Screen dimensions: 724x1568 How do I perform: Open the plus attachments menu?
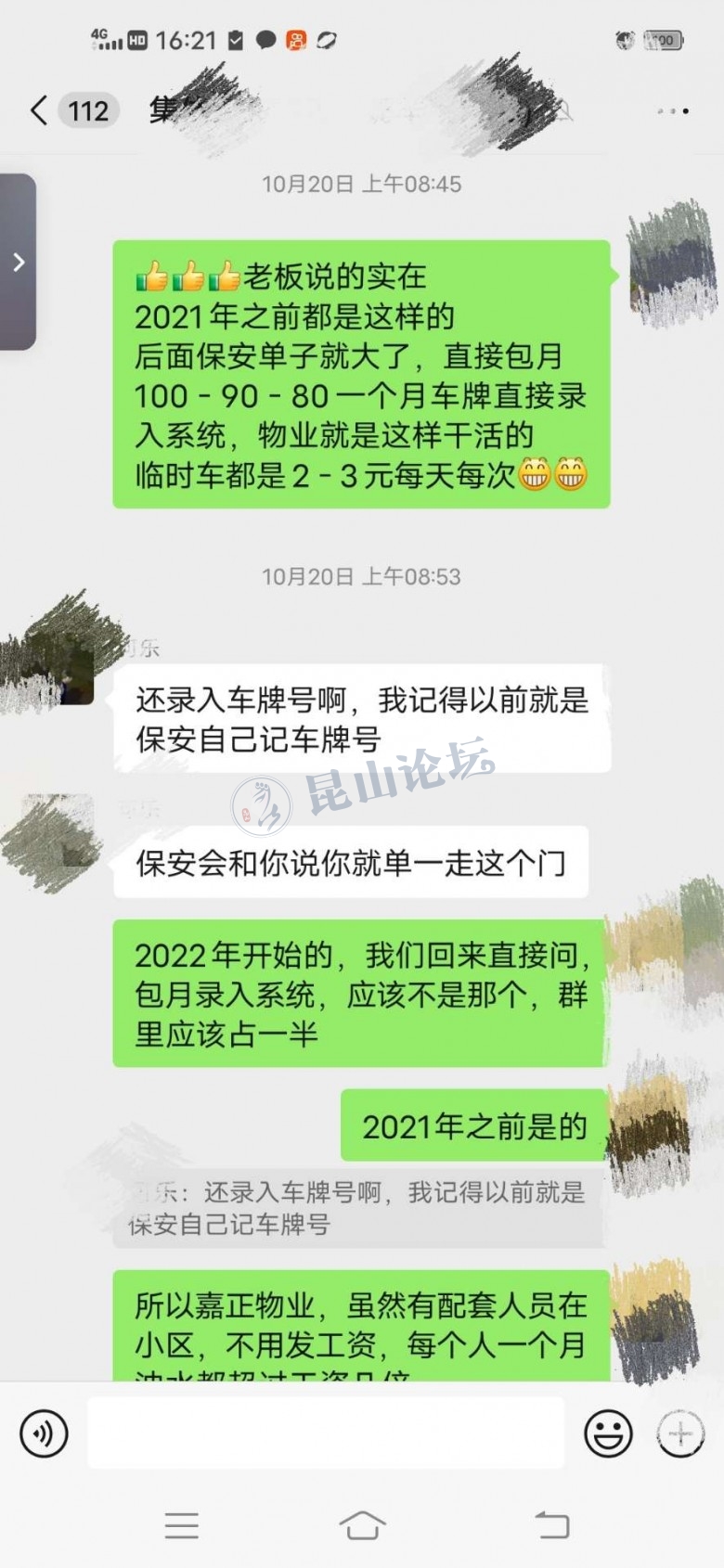tap(680, 1433)
